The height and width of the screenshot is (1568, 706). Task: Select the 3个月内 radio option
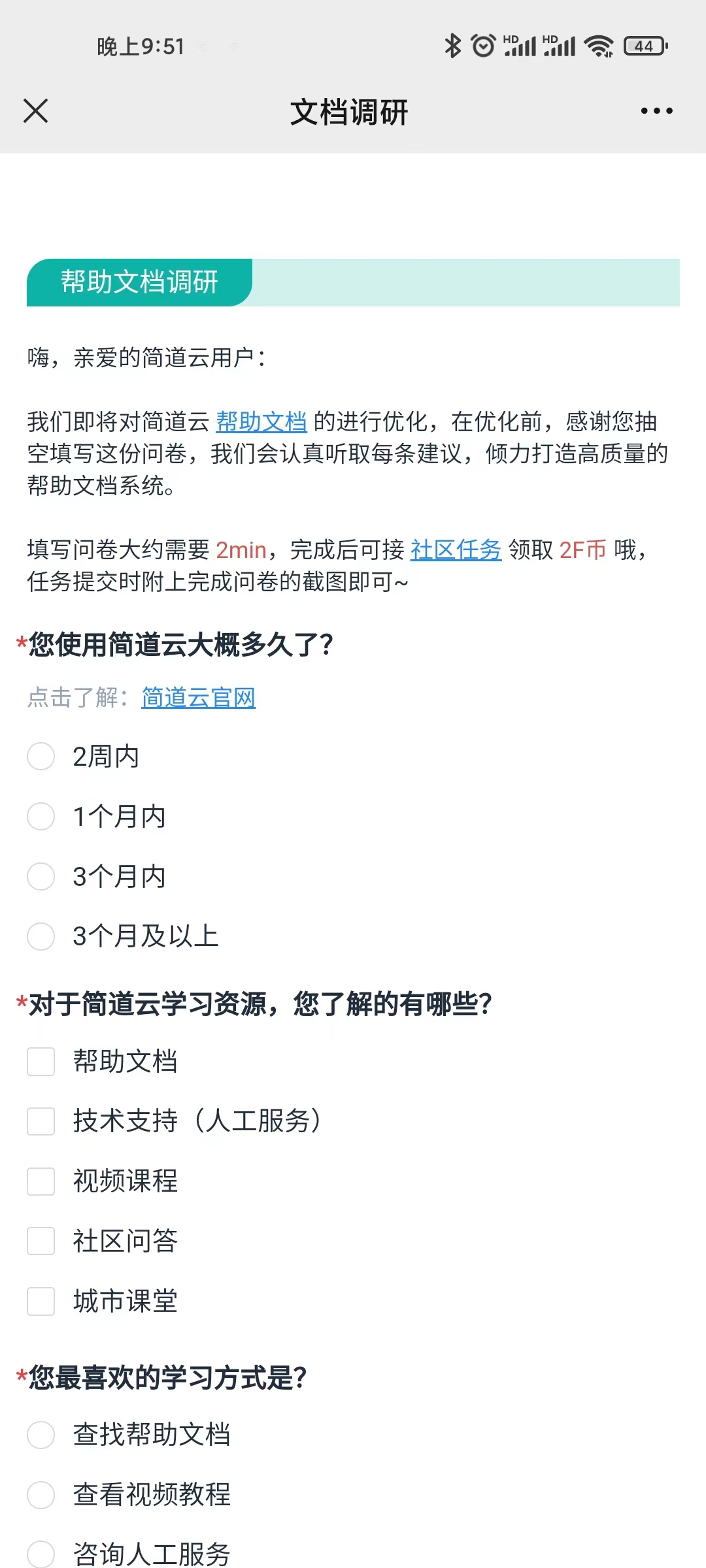click(x=41, y=877)
